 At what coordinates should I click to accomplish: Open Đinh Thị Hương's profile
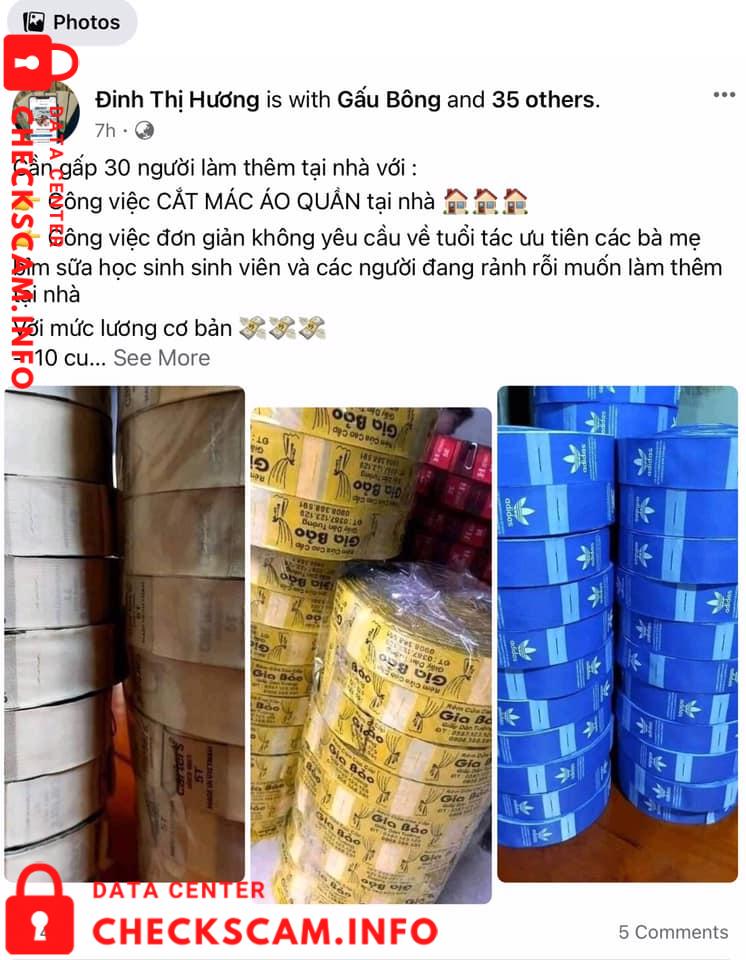click(x=175, y=99)
